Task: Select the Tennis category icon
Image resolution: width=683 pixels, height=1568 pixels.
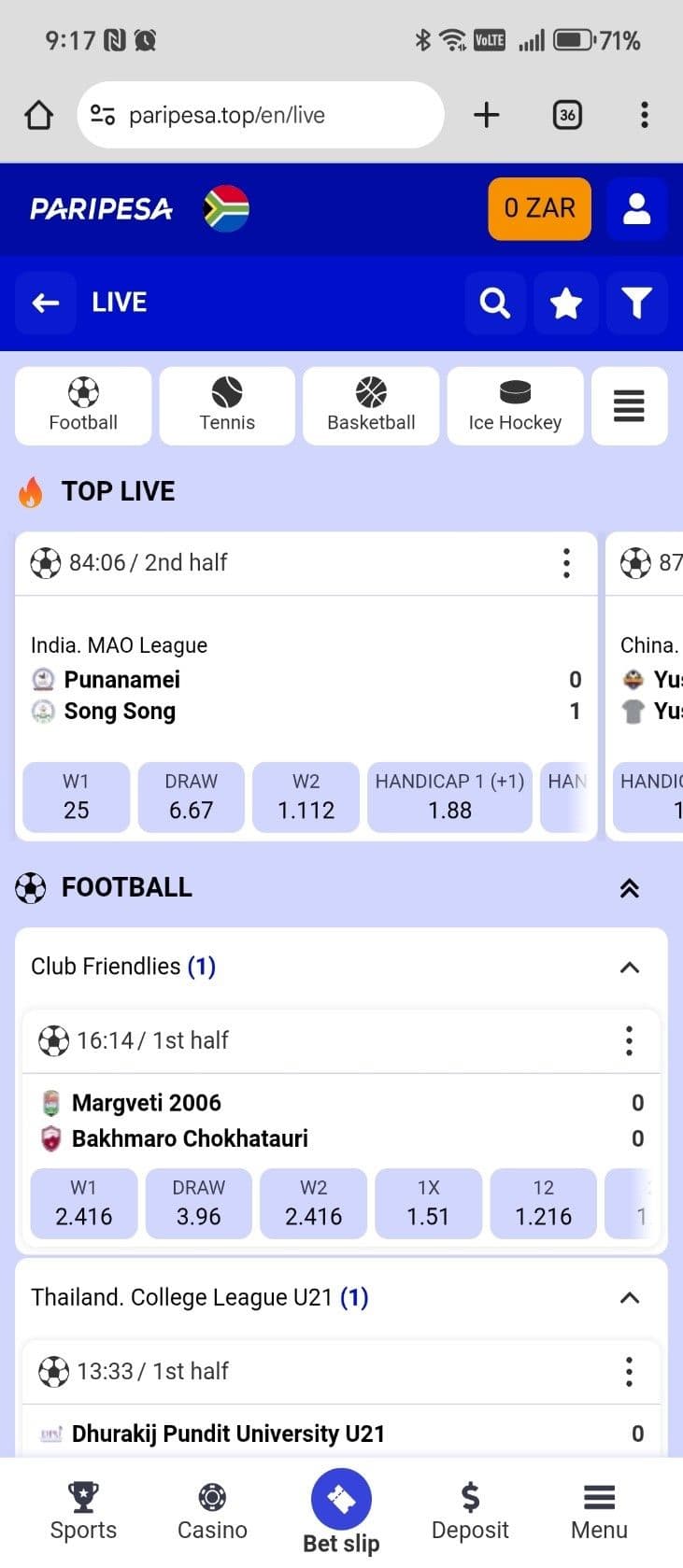Action: point(226,406)
